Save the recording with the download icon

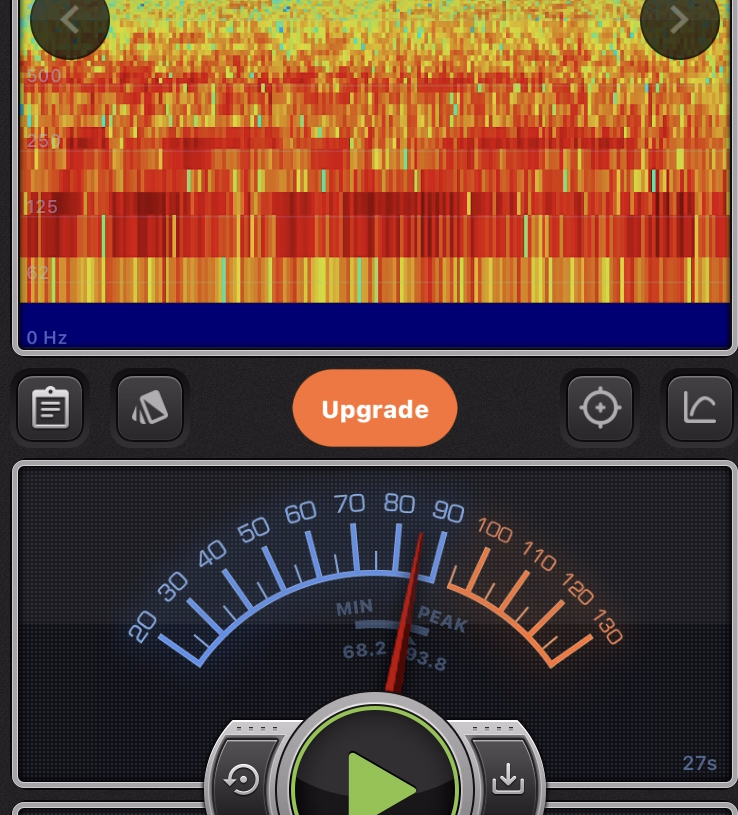coord(508,778)
